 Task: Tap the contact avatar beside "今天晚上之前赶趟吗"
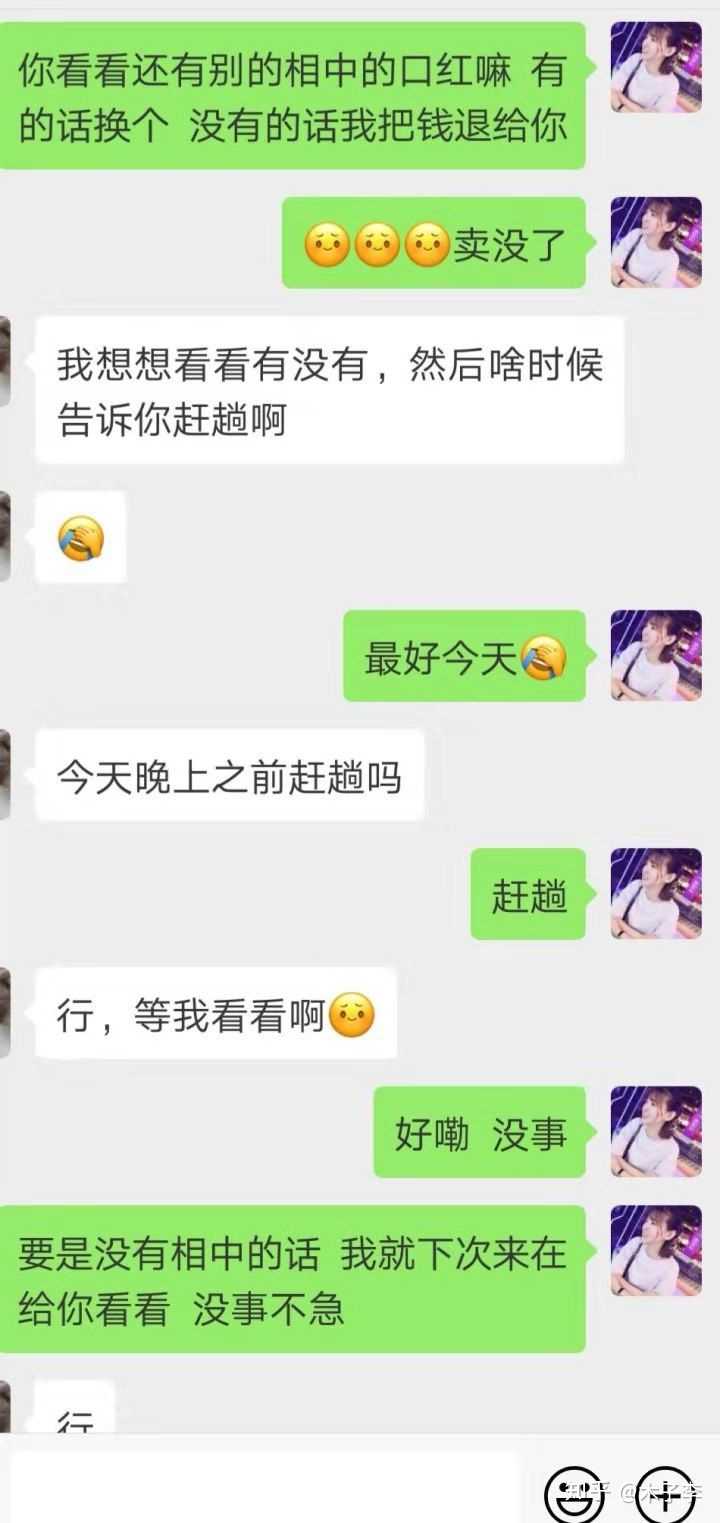[x=5, y=775]
